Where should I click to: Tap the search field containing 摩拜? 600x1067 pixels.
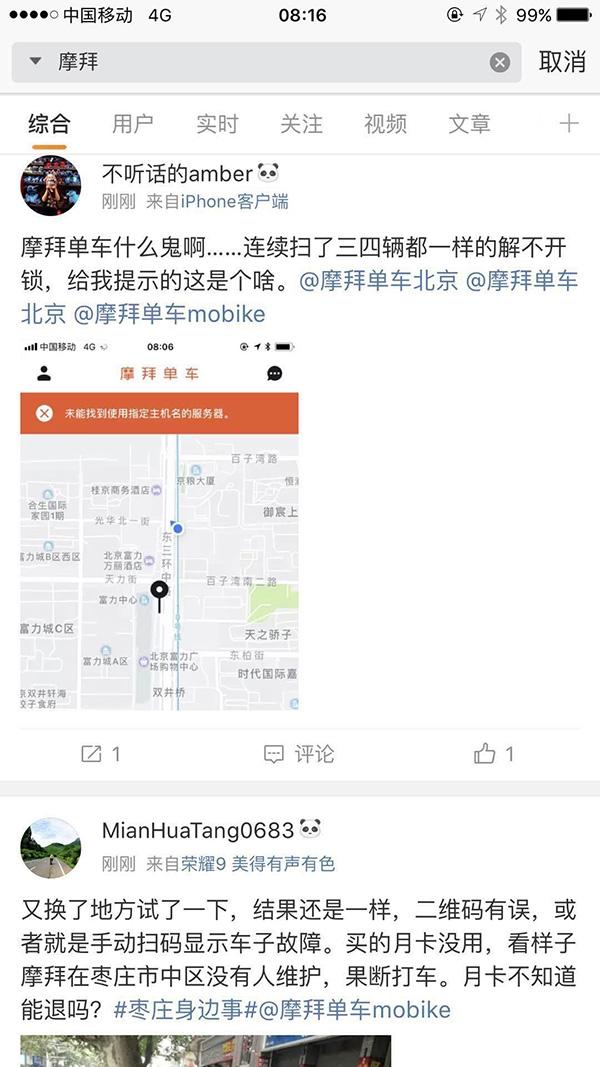[270, 62]
